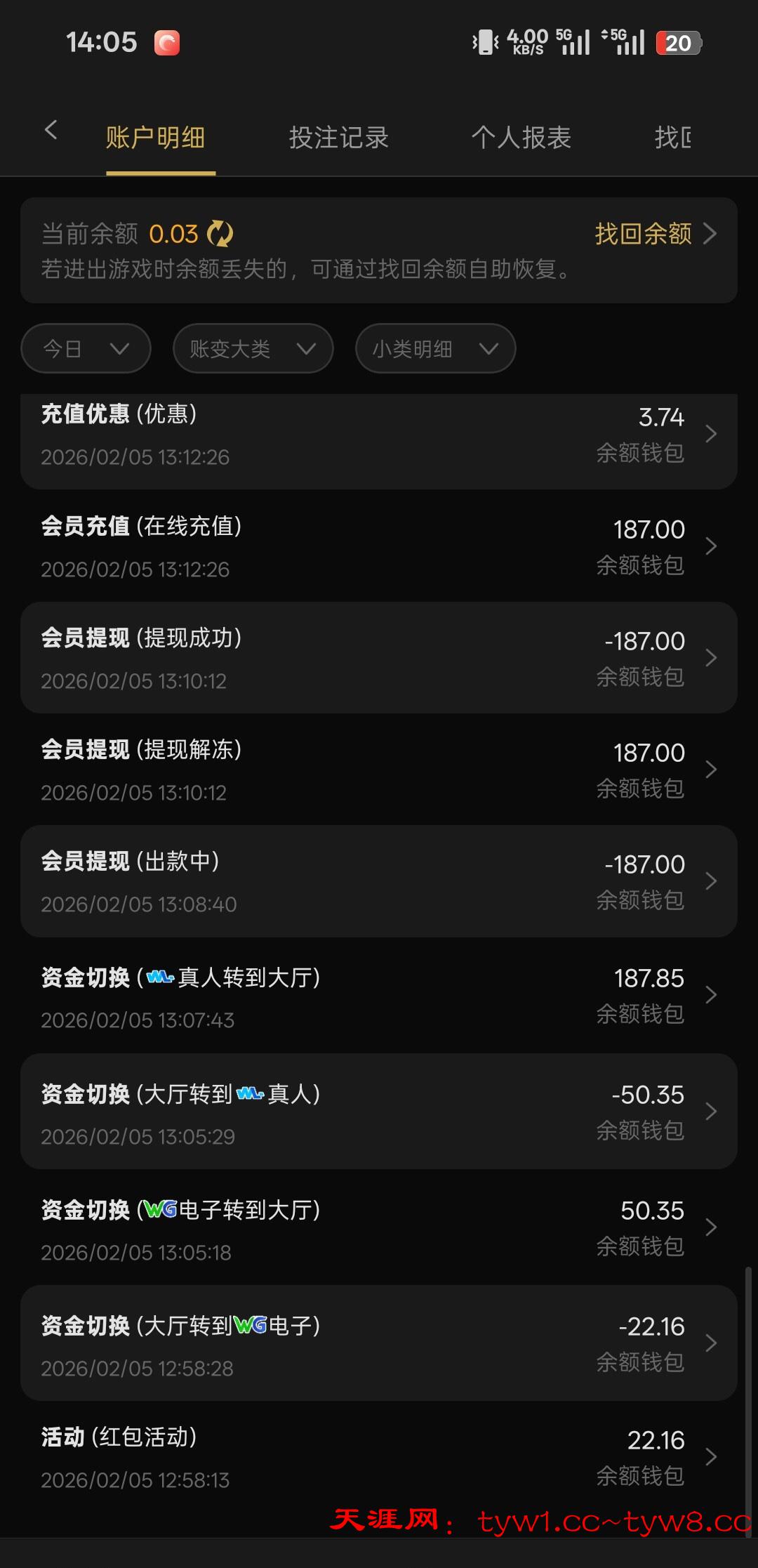Open 大厅转到真人 -50.35 record

[x=379, y=1112]
